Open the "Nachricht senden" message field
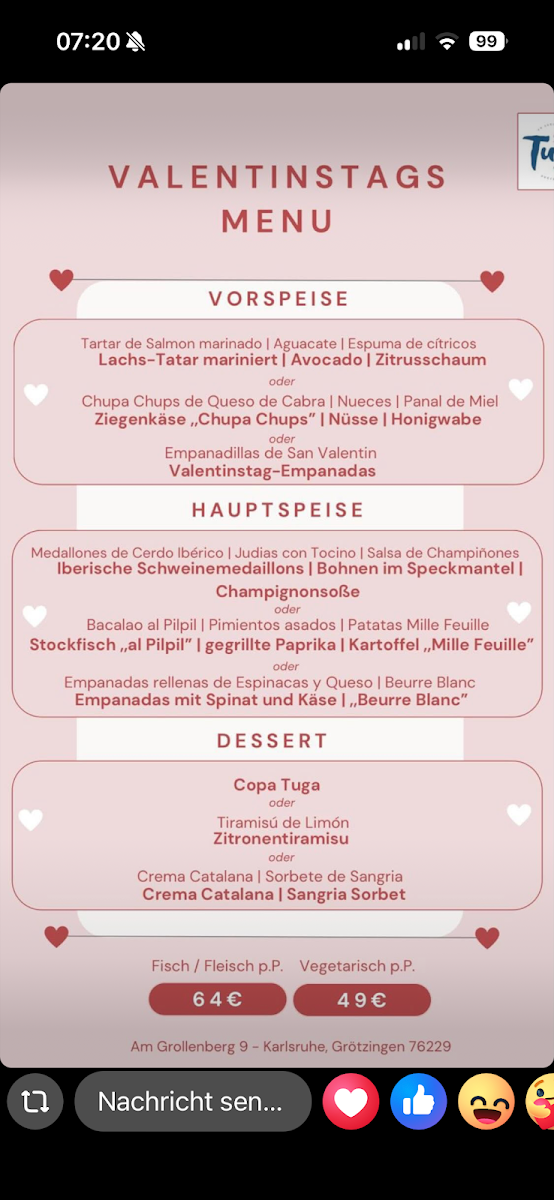 tap(193, 1102)
